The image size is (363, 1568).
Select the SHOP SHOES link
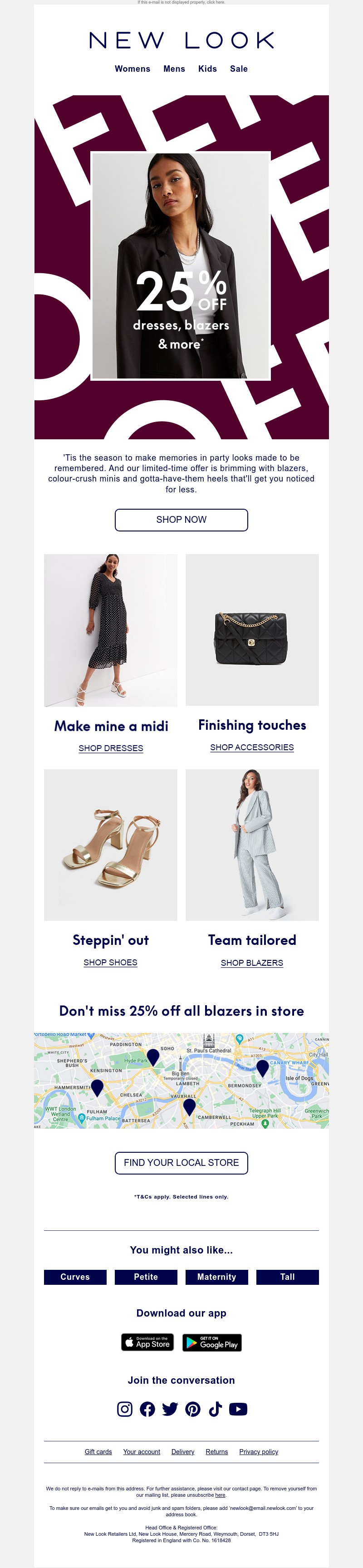click(x=110, y=962)
